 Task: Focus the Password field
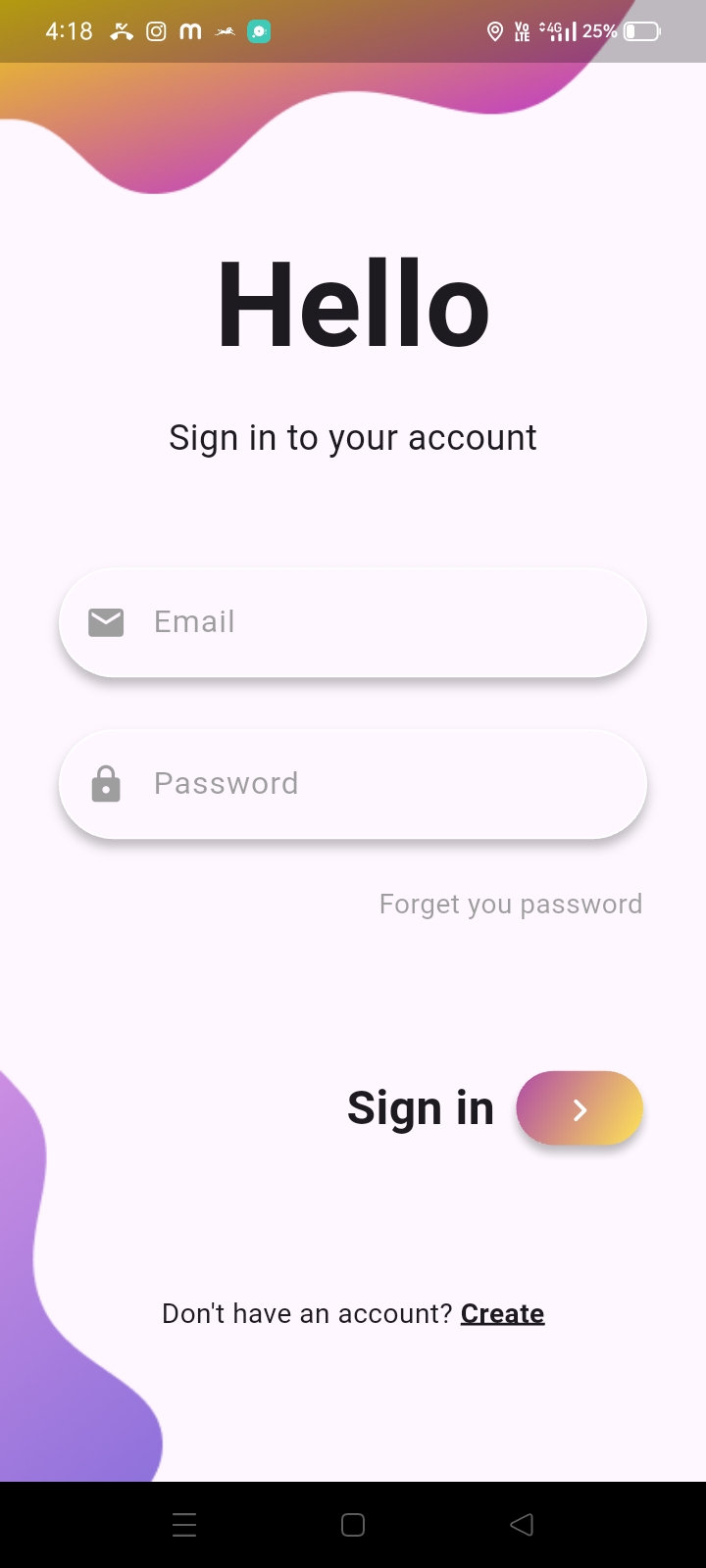tap(353, 784)
